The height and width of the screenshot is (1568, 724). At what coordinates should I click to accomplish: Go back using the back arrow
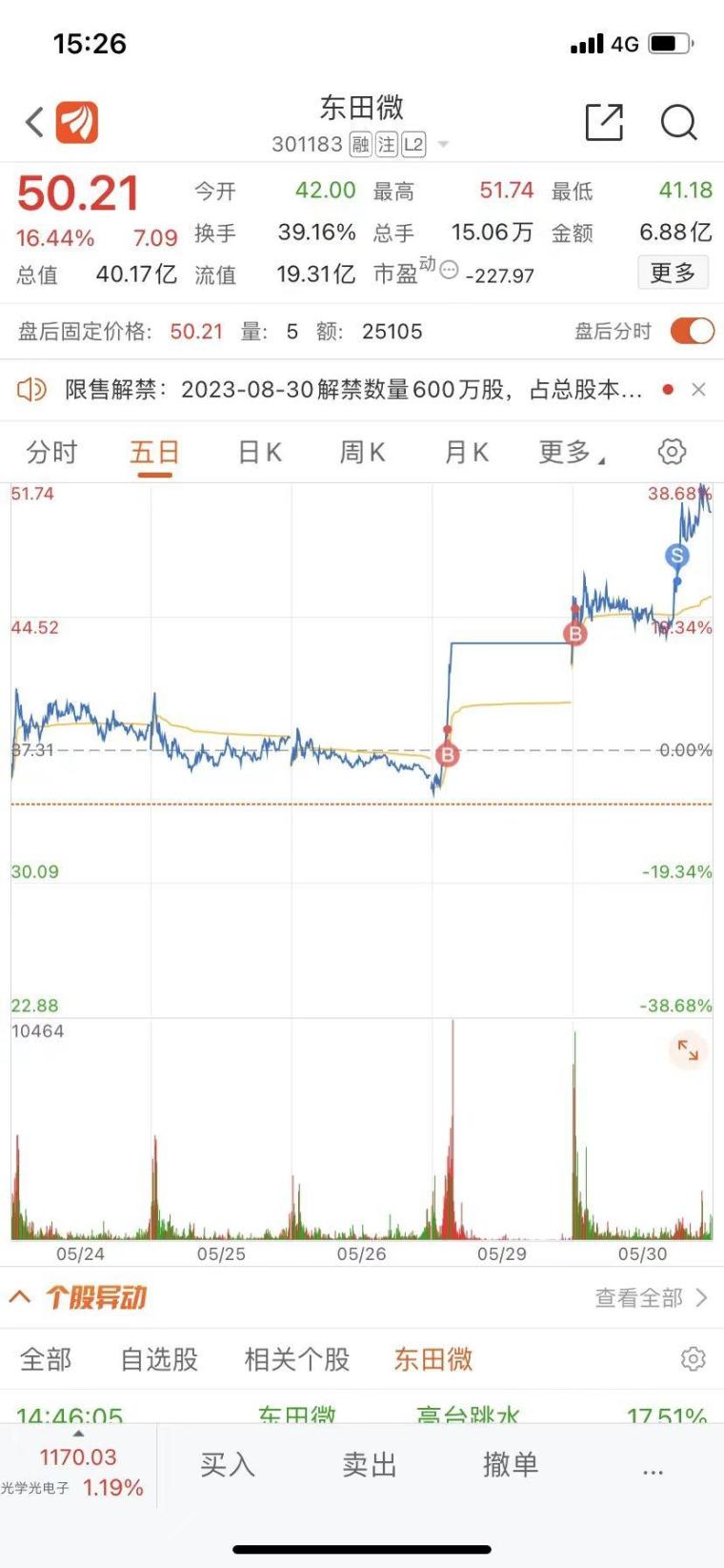35,122
